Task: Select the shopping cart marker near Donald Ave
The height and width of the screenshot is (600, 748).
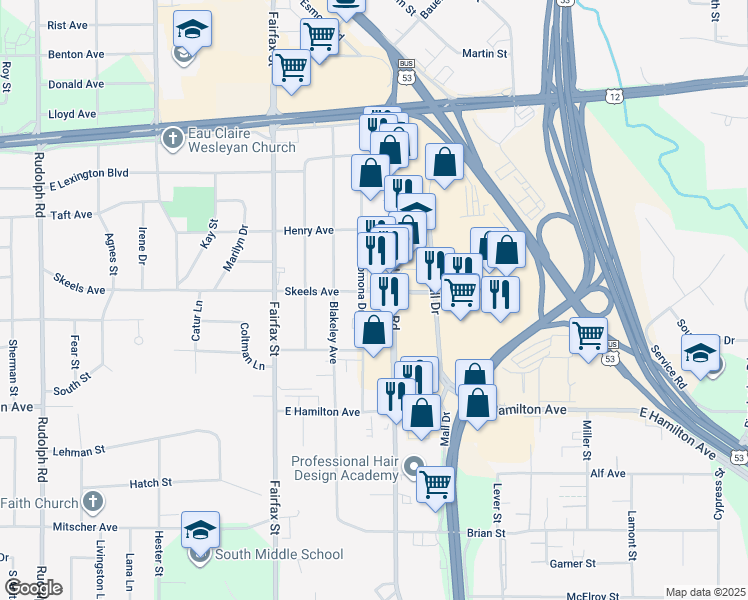Action: click(291, 68)
